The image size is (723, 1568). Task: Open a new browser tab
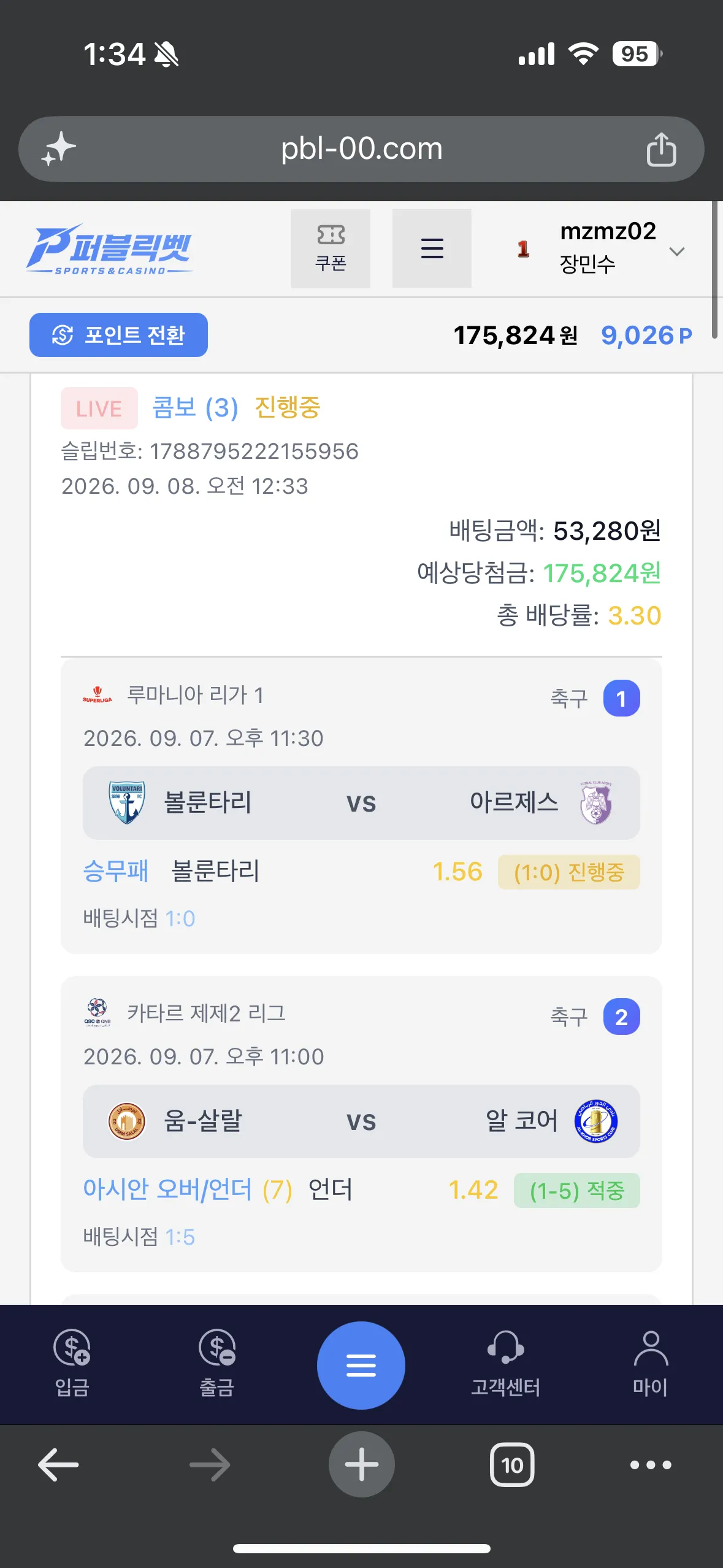(361, 1464)
